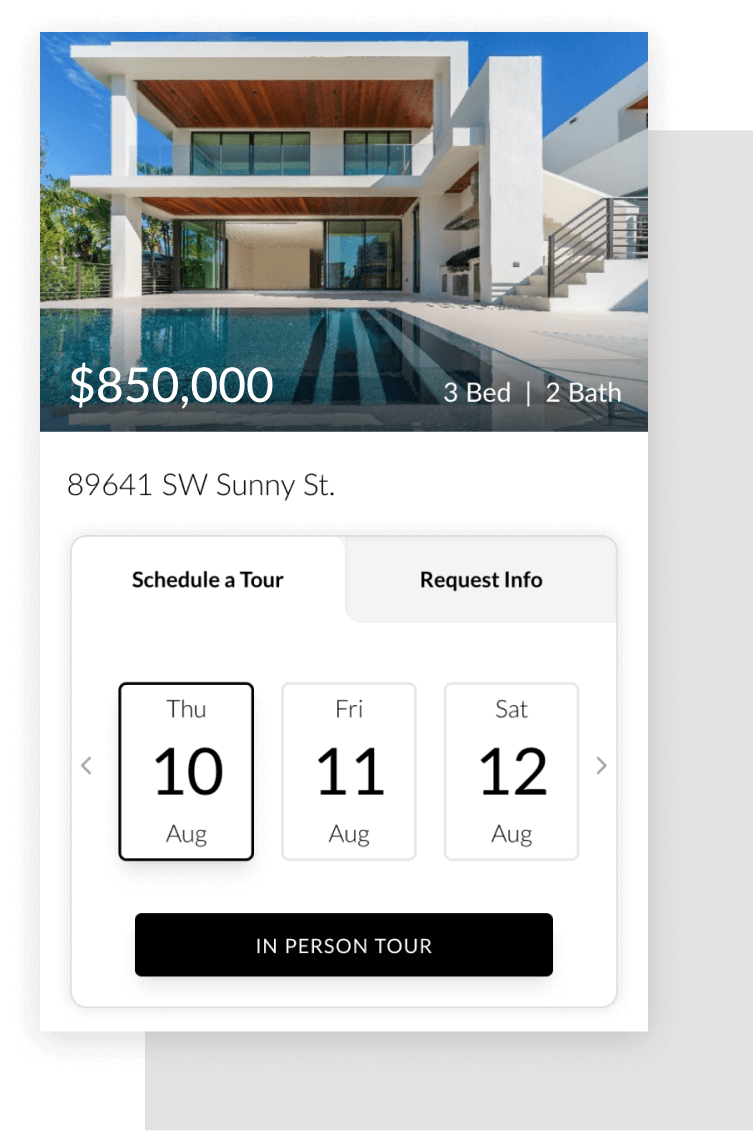Open the $850,000 property photo
Viewport: 753px width, 1131px height.
point(343,230)
